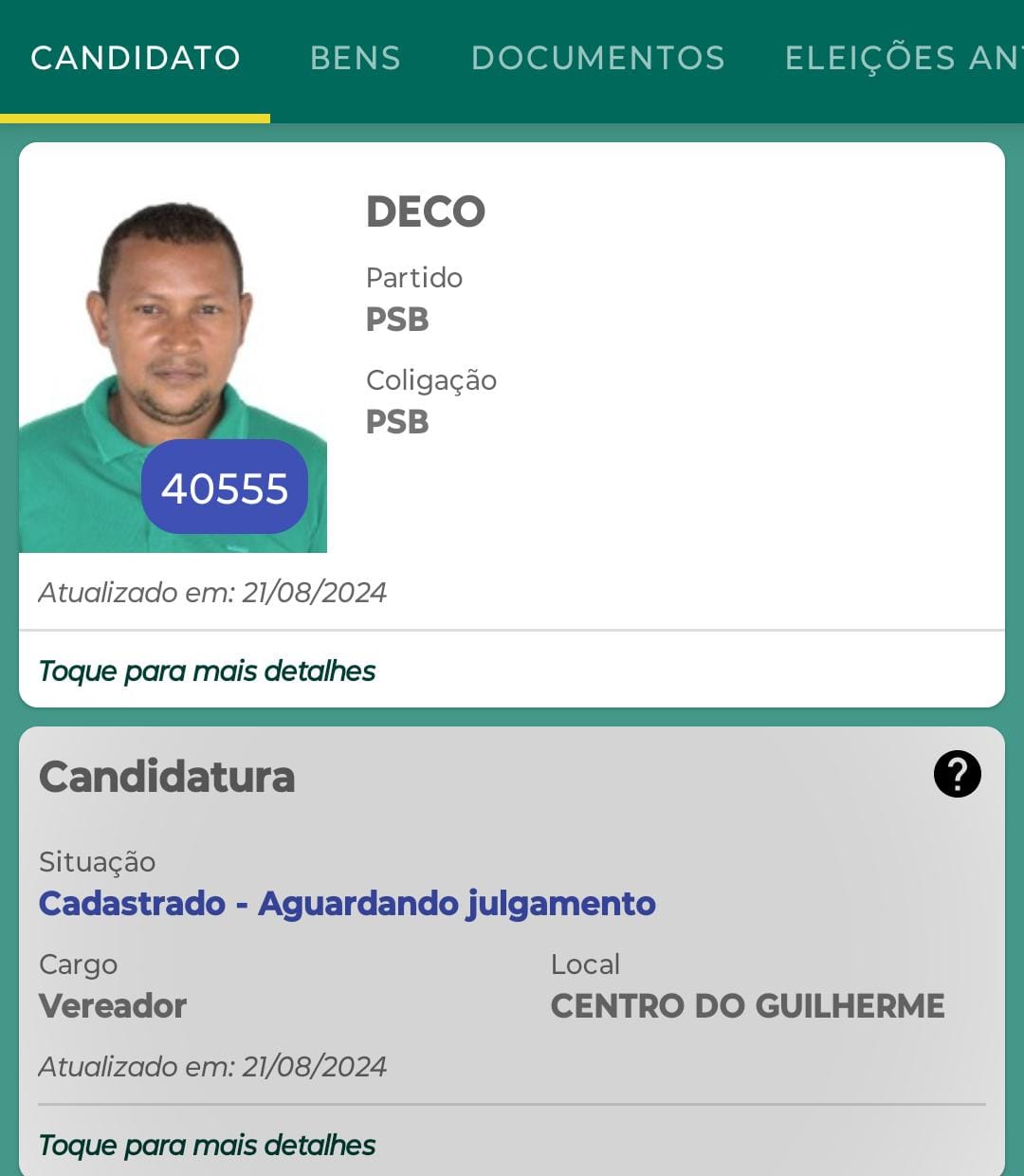This screenshot has width=1024, height=1176.
Task: Open the Documentos tab
Action: click(x=597, y=59)
